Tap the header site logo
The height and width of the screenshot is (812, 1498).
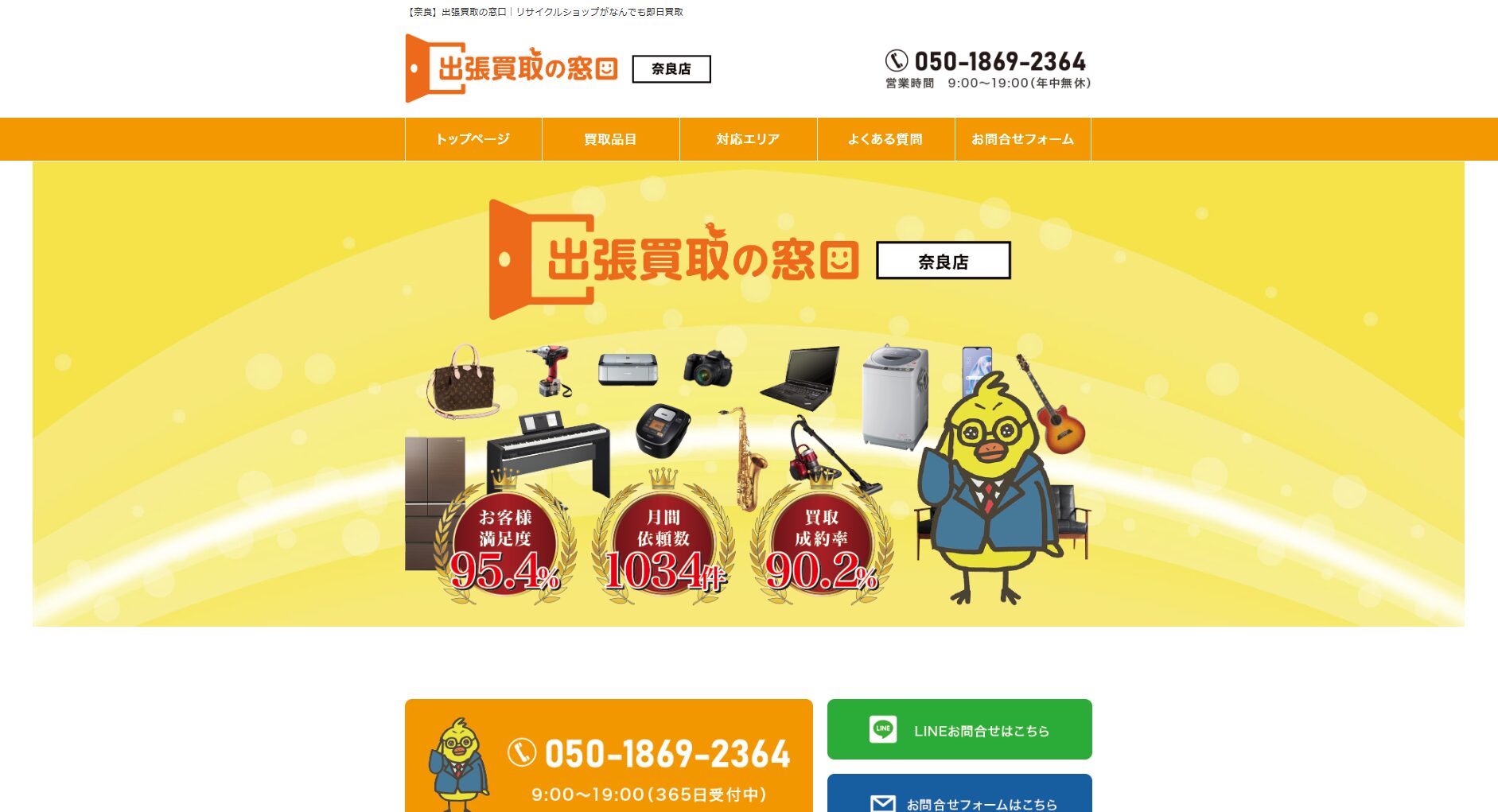pos(512,68)
